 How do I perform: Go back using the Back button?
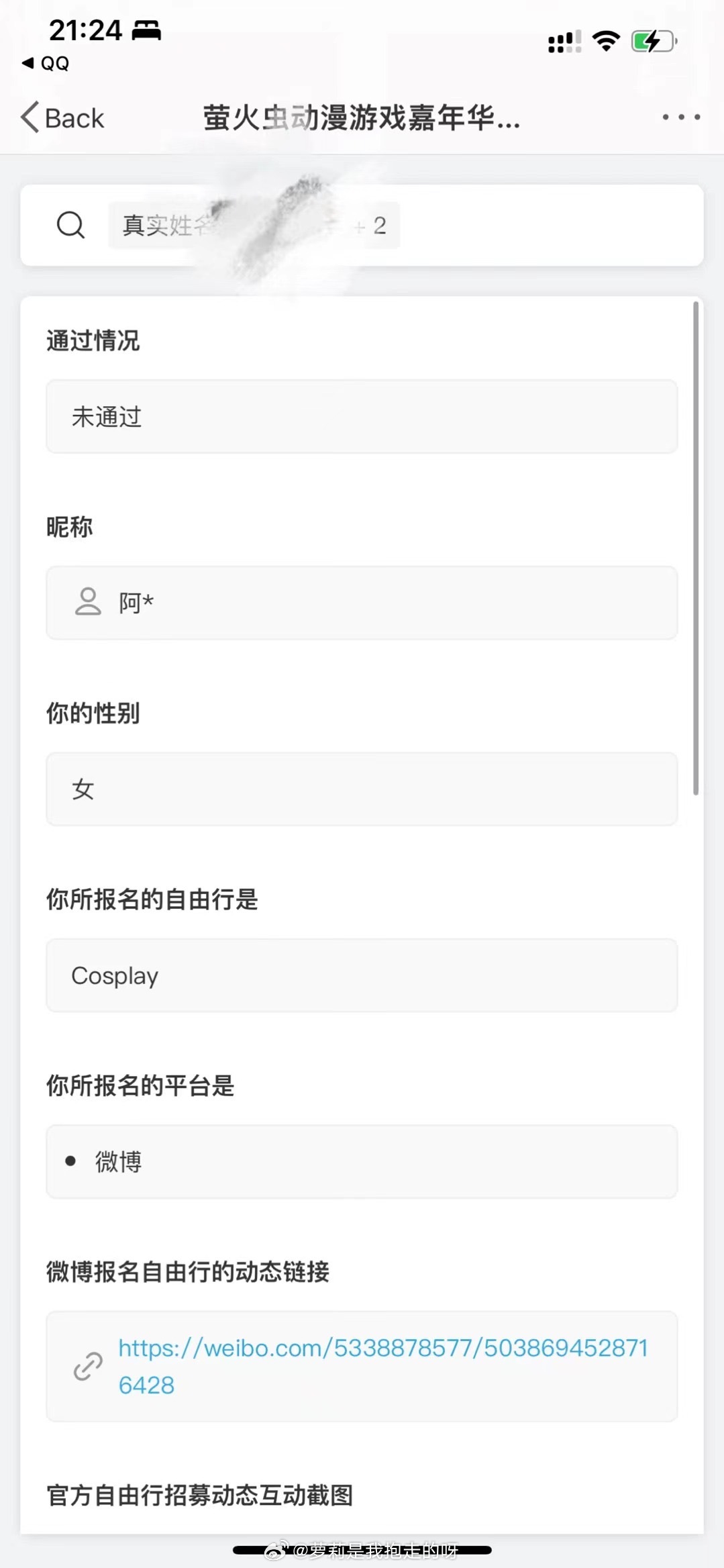point(62,117)
